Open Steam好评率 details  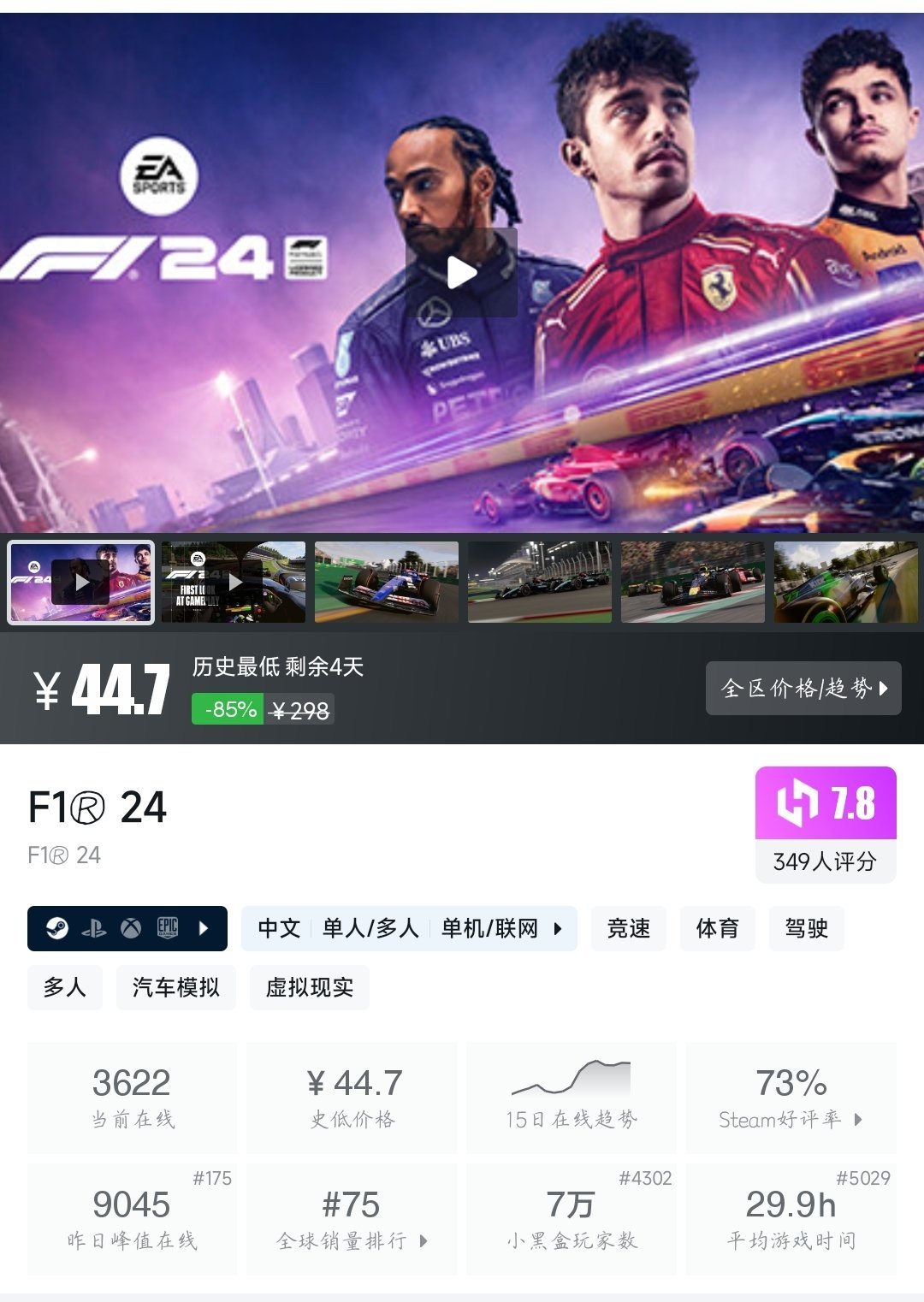(791, 1098)
